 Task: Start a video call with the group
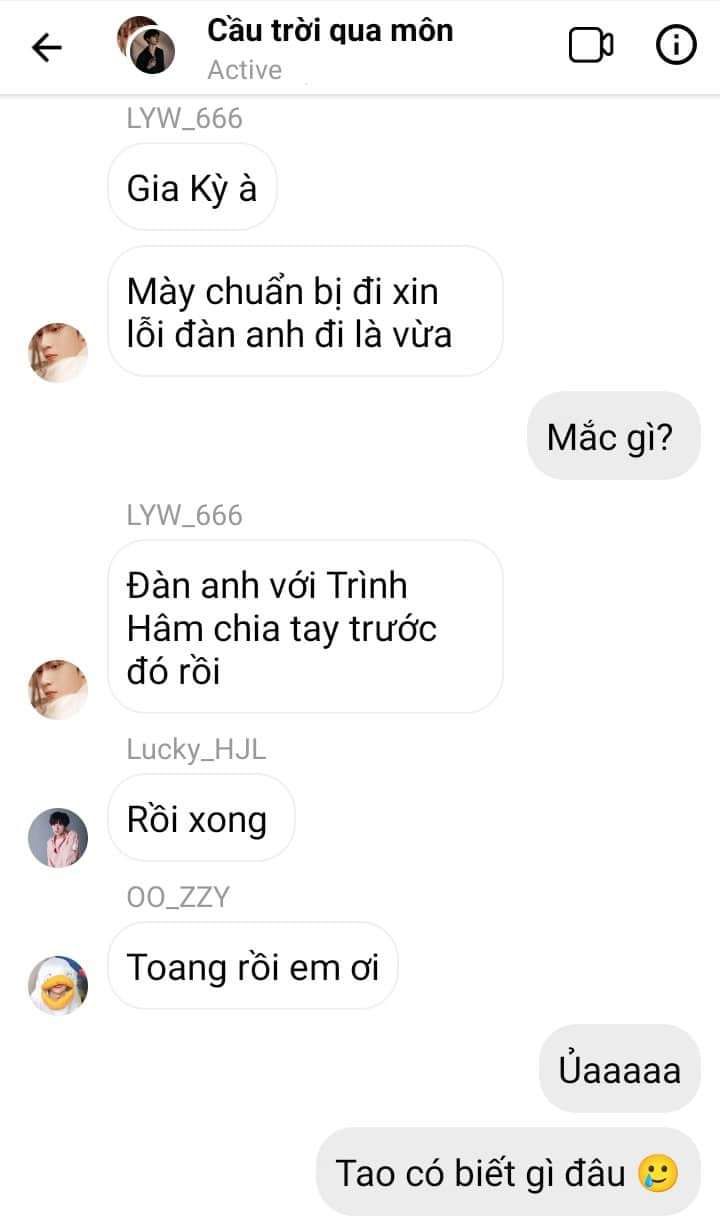pos(590,46)
